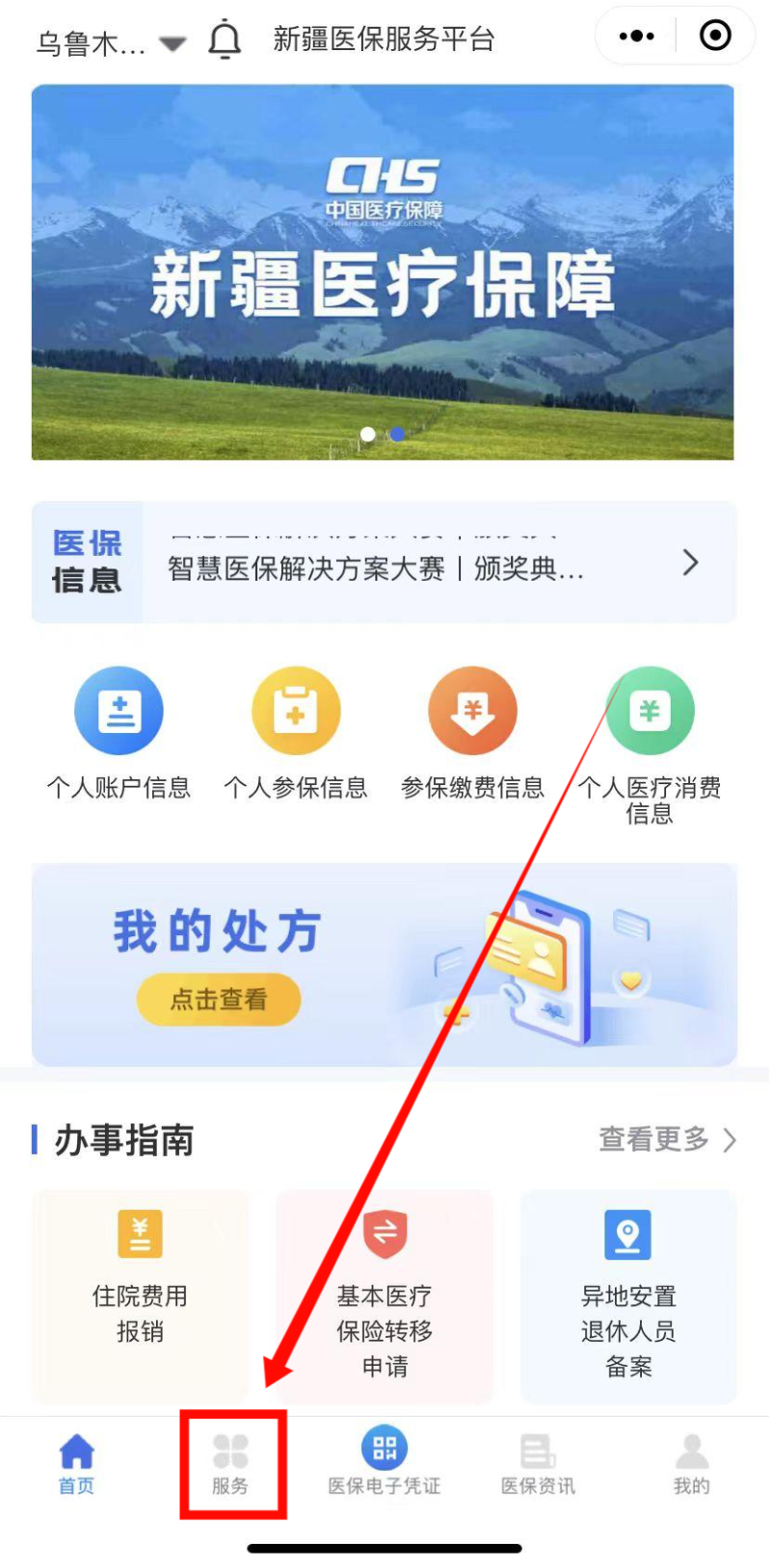The image size is (771, 1568).
Task: Switch to the 医保资讯 tab
Action: (538, 1464)
